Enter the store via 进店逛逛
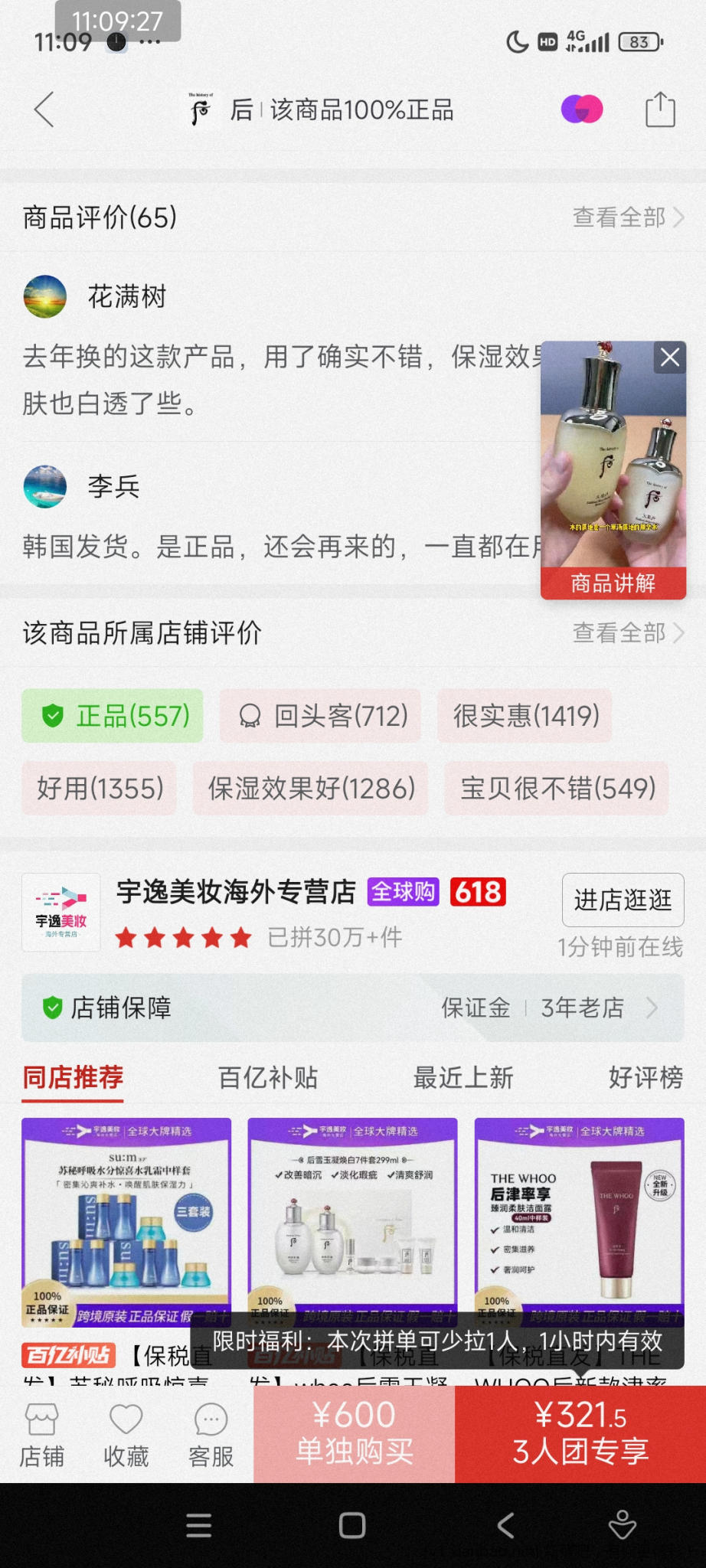Screen dimensions: 706x1568 coord(623,900)
